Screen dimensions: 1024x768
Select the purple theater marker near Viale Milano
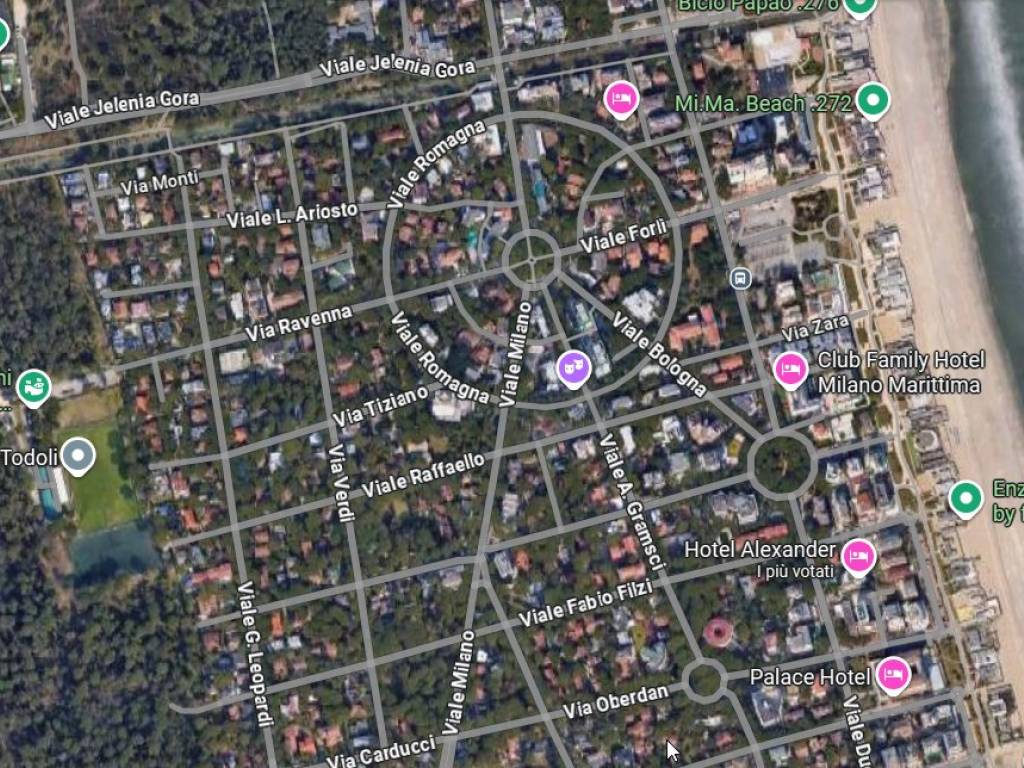pos(573,368)
